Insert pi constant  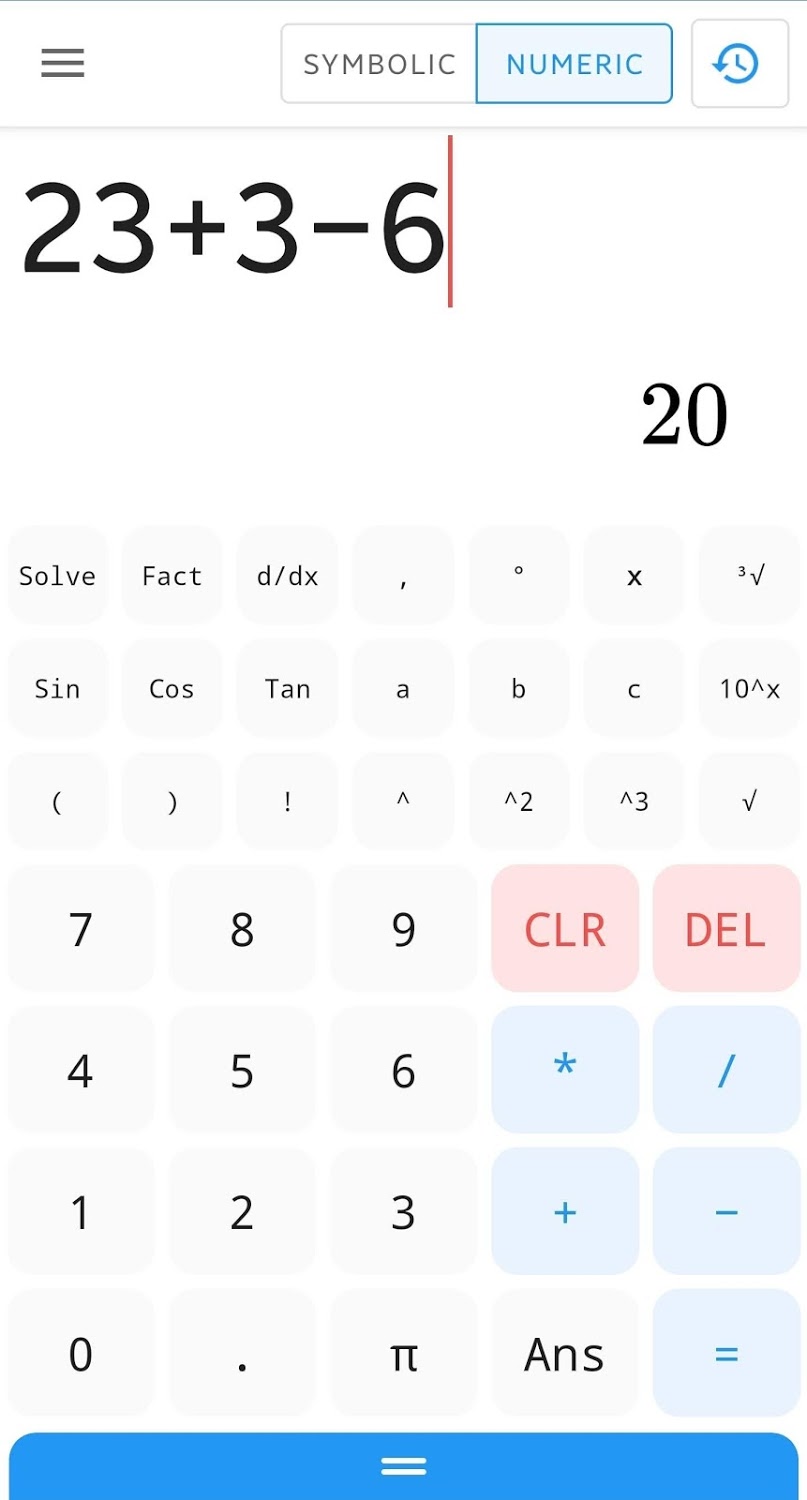click(x=403, y=1355)
